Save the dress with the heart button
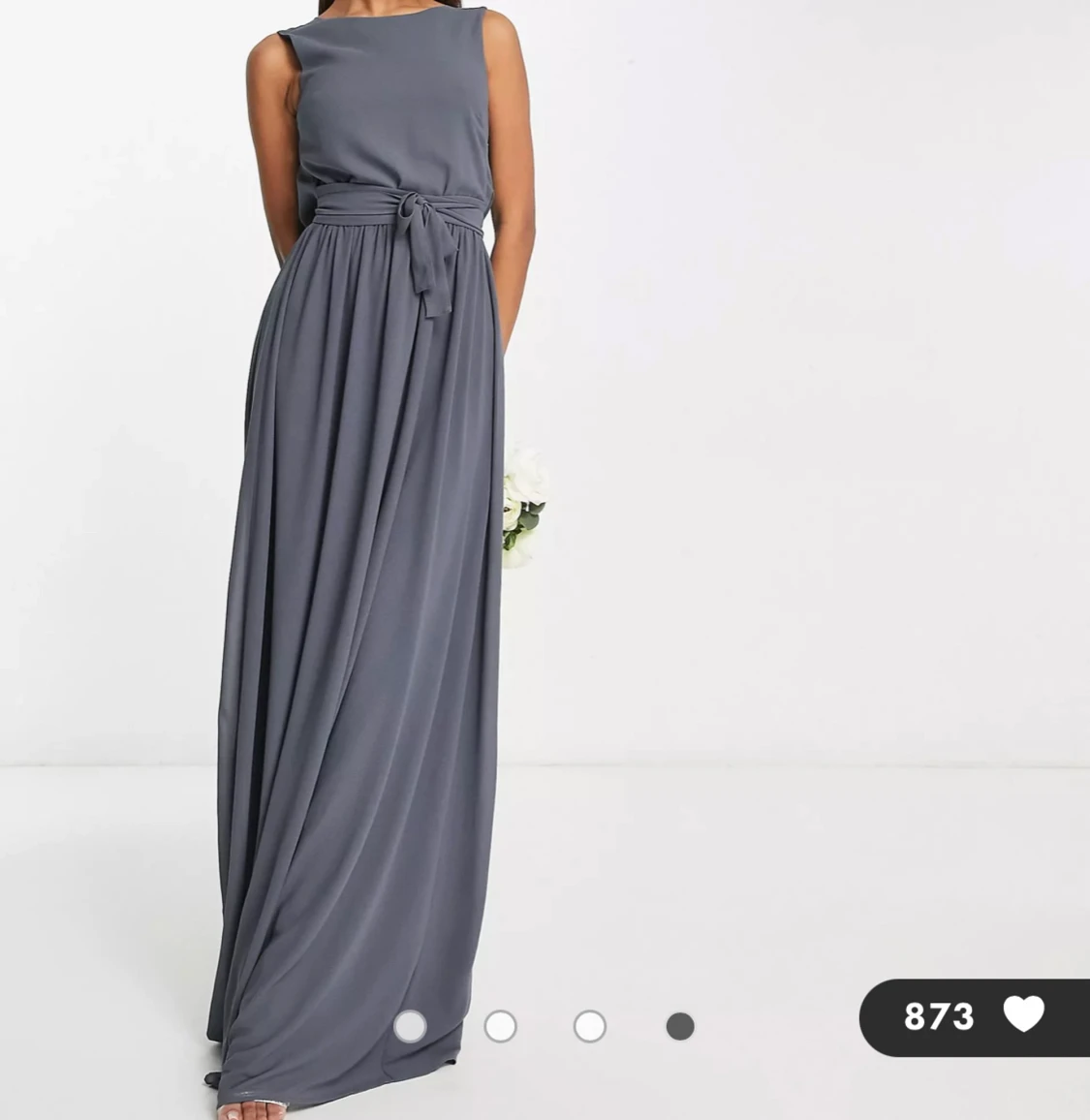This screenshot has width=1090, height=1120. click(1023, 1015)
